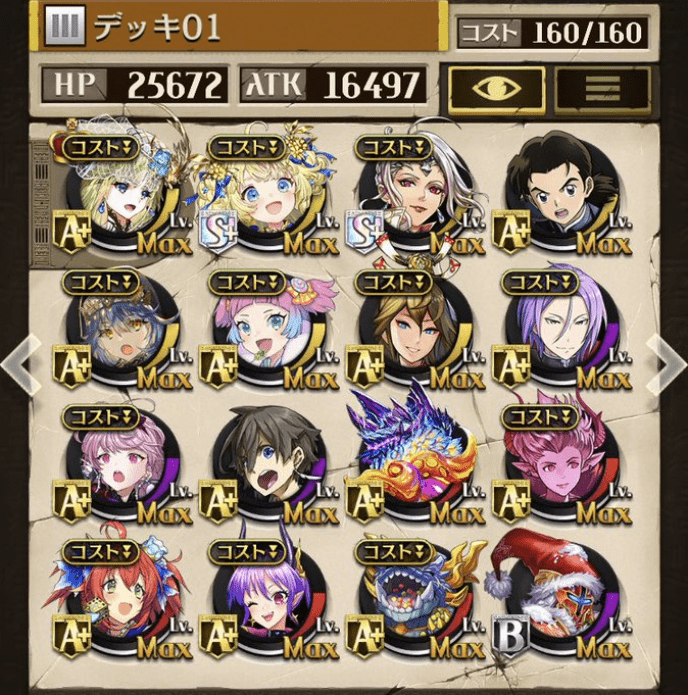This screenshot has height=695, width=688.
Task: Select the brown-haired man with spider ornament card
Action: click(410, 330)
